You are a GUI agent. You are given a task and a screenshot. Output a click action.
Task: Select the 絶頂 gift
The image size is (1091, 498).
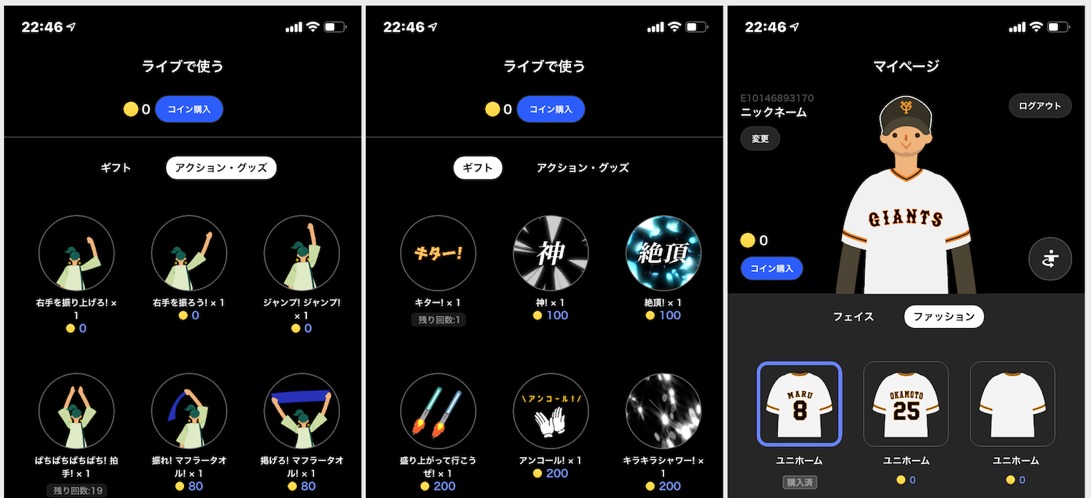click(663, 253)
